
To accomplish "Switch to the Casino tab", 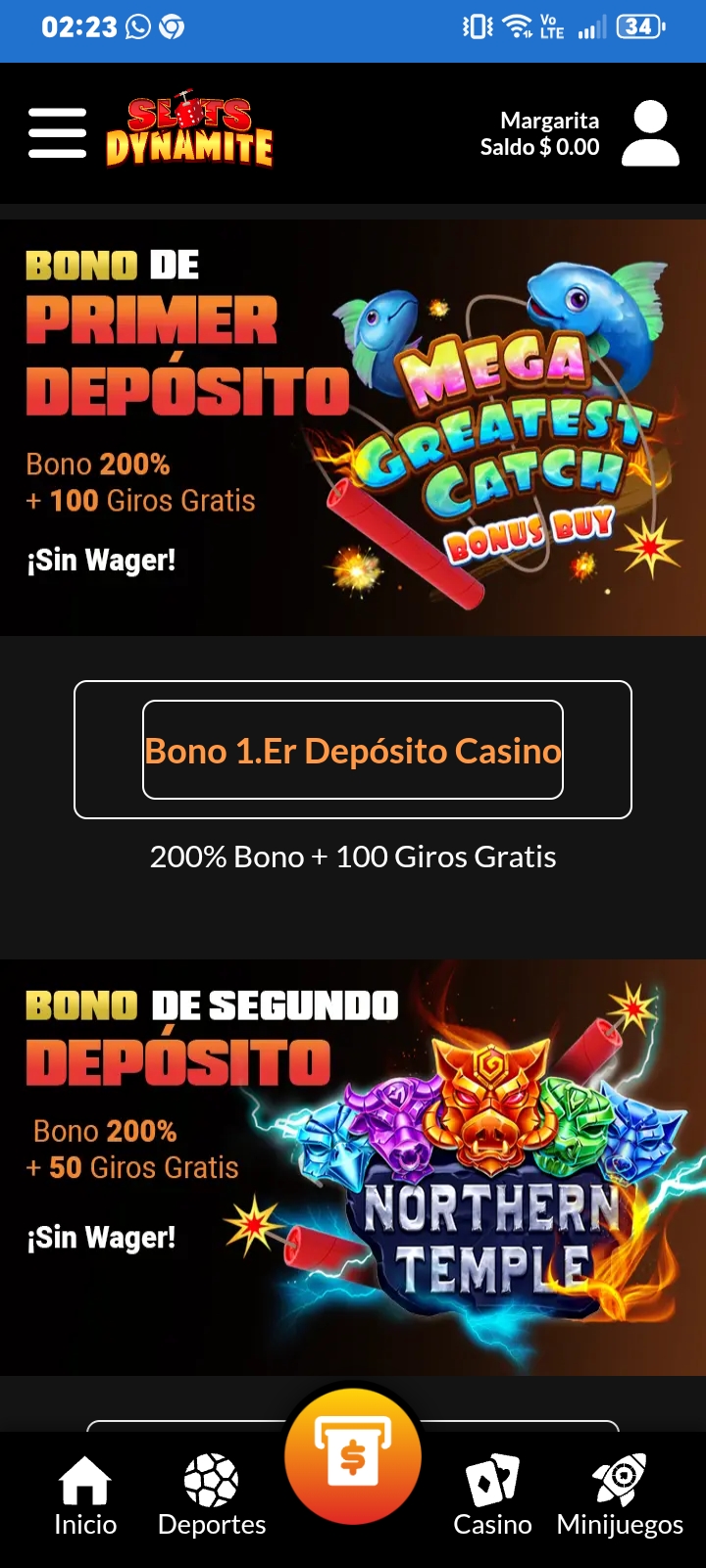I will (x=492, y=1496).
